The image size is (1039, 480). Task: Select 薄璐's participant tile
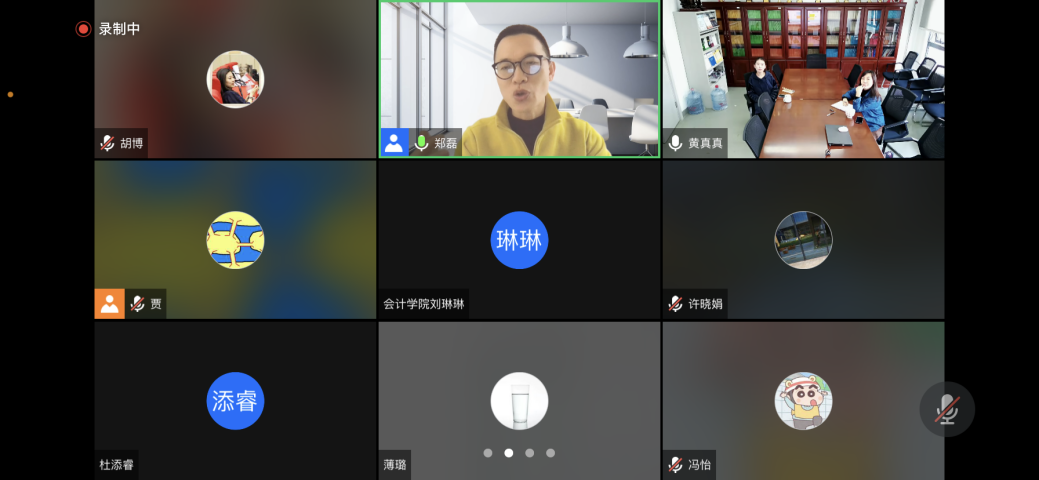click(519, 400)
